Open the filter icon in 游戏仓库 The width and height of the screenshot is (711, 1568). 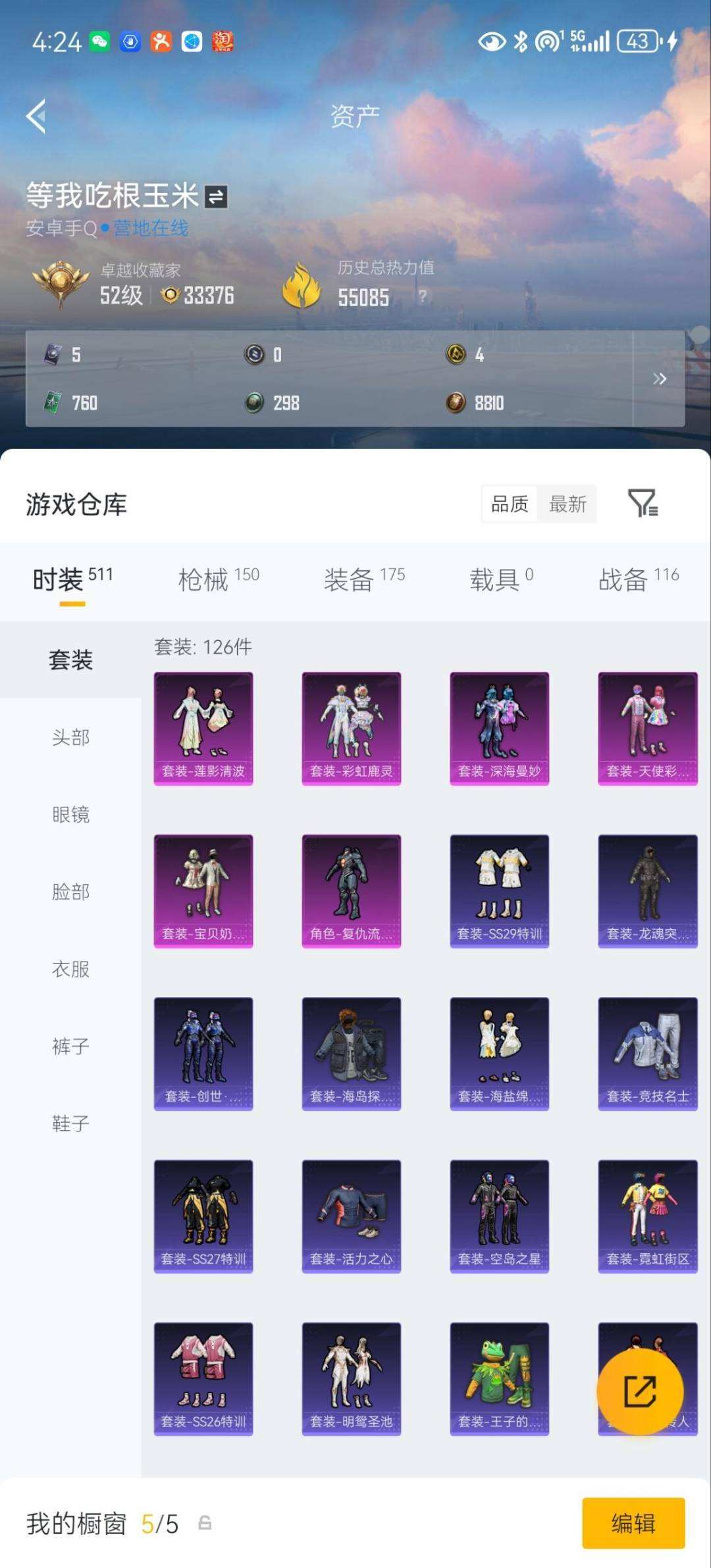643,504
